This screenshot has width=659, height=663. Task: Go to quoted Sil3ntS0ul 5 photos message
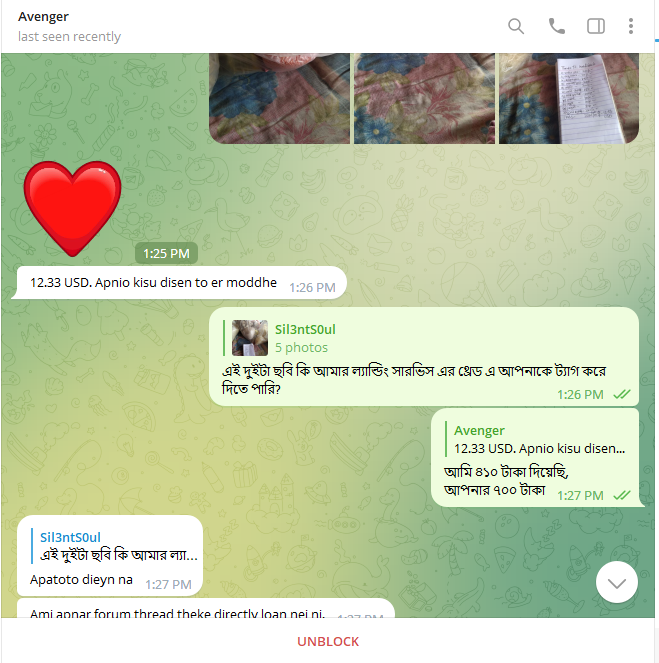point(300,338)
